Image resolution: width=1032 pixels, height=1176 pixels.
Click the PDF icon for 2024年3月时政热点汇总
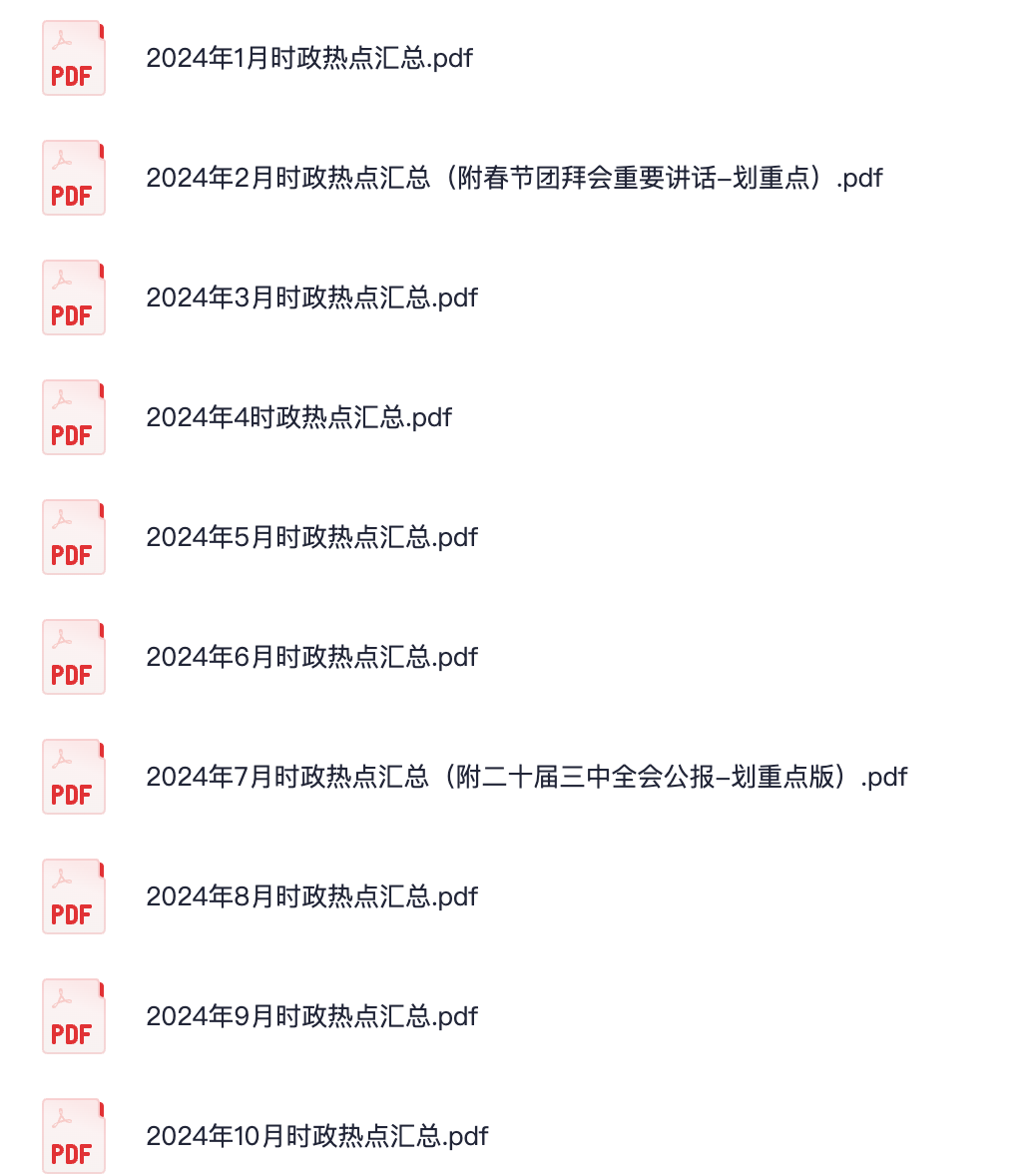point(73,297)
